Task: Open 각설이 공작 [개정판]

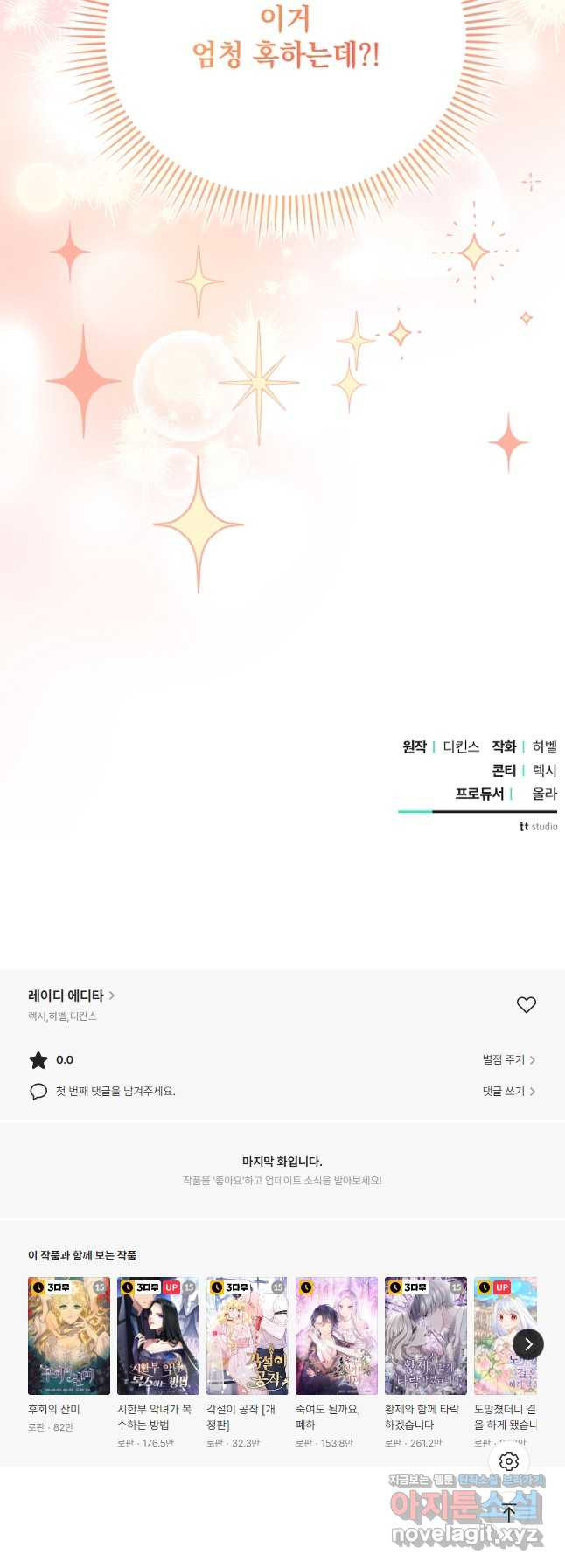Action: click(248, 1336)
